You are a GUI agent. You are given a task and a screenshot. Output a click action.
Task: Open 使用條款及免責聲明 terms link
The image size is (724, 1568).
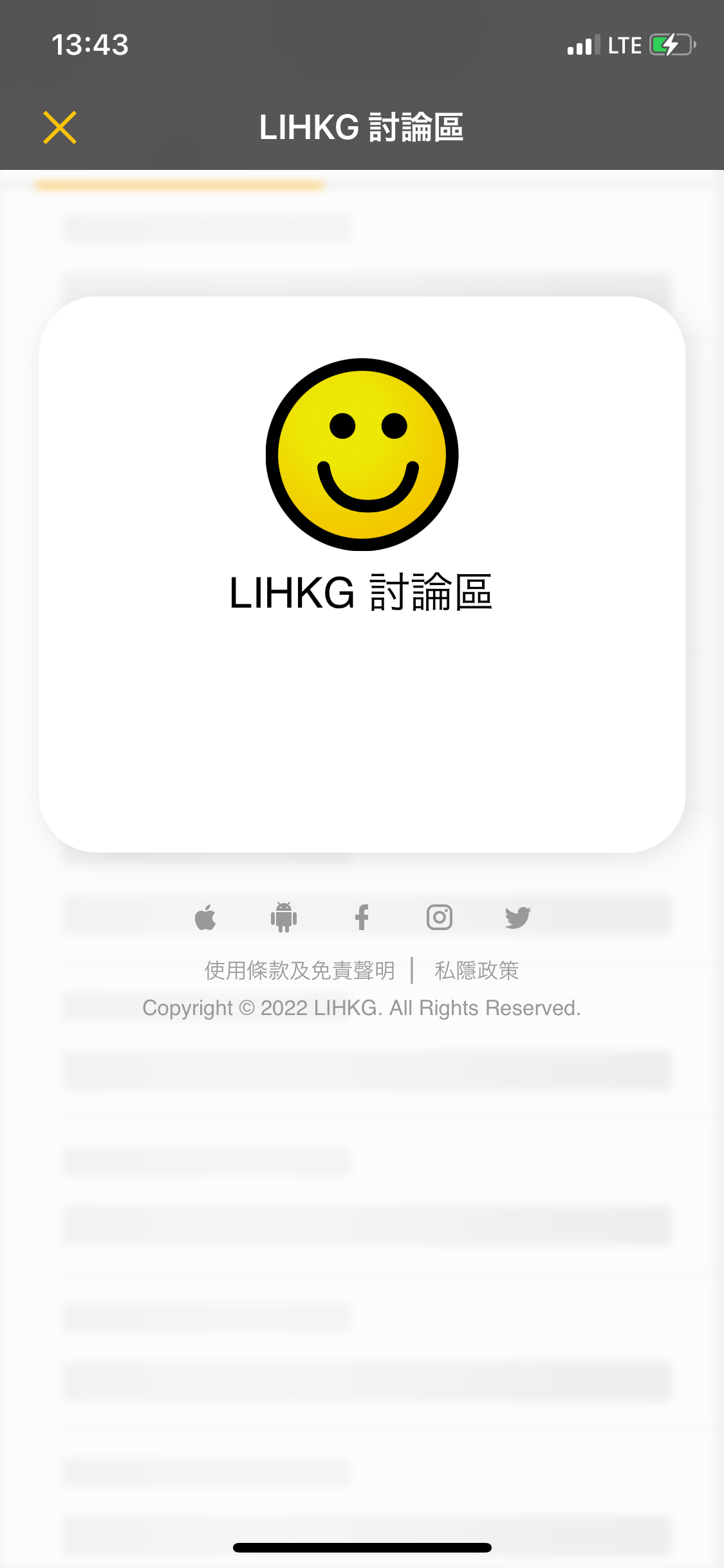(x=300, y=970)
